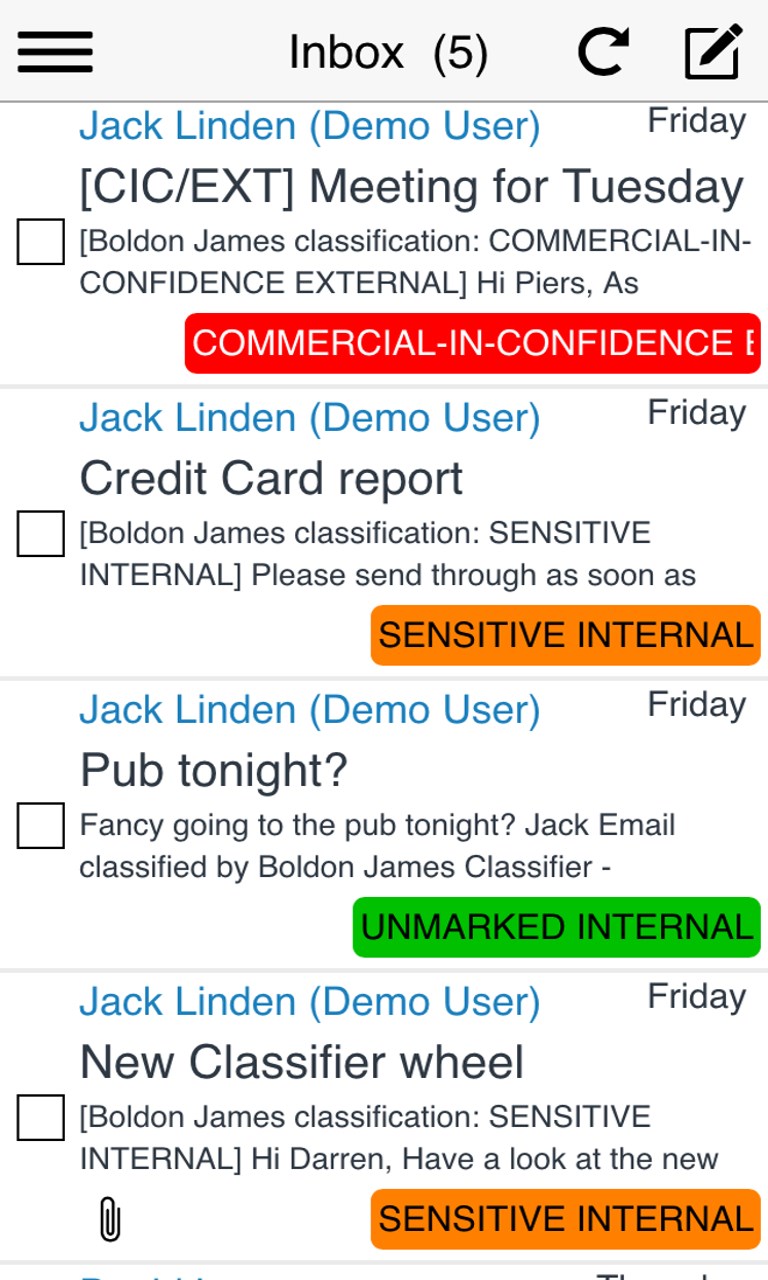
Task: Tick the Credit Card report checkbox
Action: [41, 534]
